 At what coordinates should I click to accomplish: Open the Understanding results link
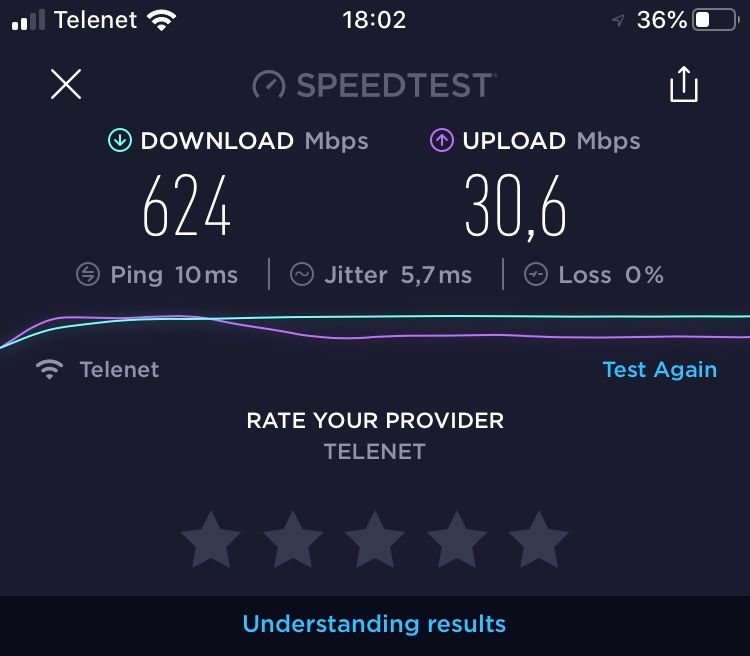click(374, 625)
